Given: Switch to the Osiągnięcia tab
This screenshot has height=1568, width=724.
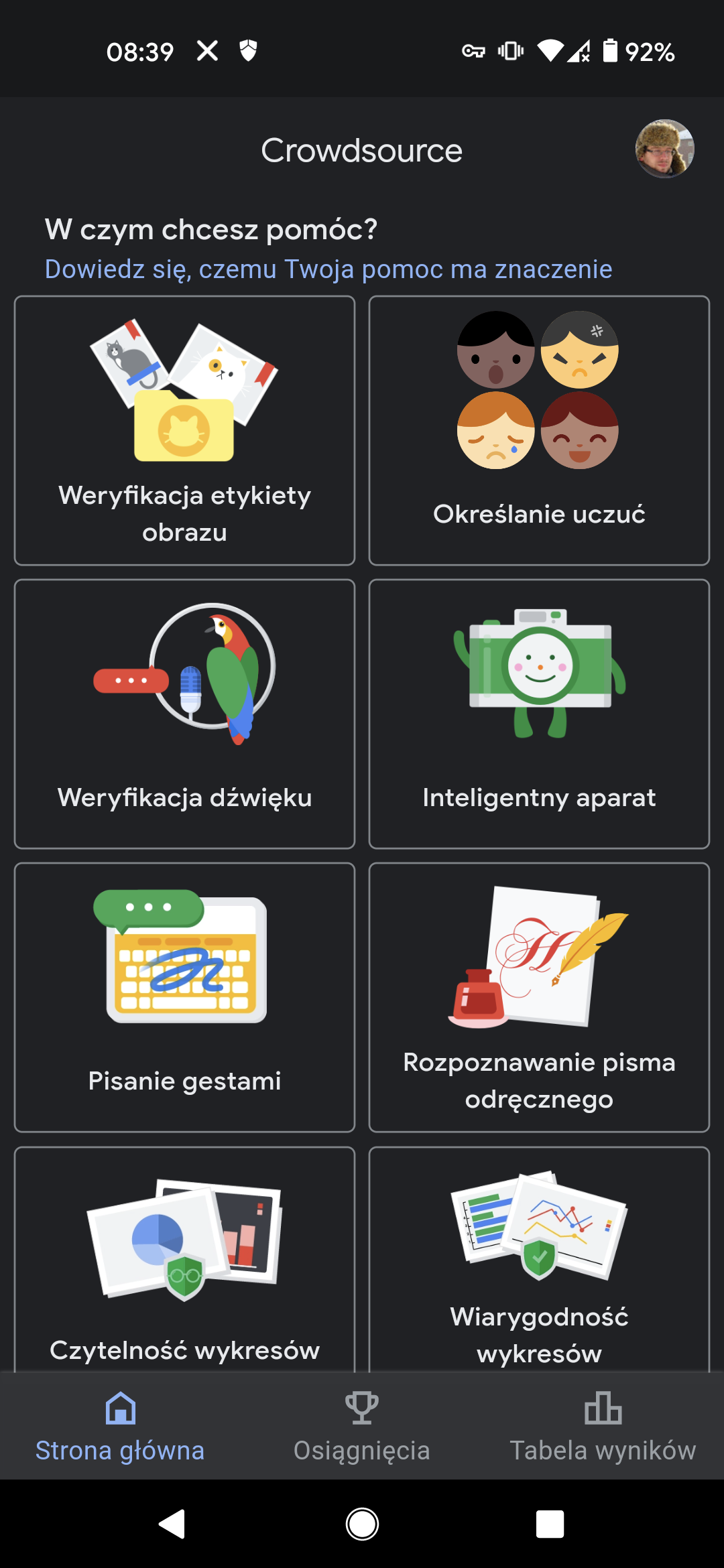Looking at the screenshot, I should coord(362,1426).
